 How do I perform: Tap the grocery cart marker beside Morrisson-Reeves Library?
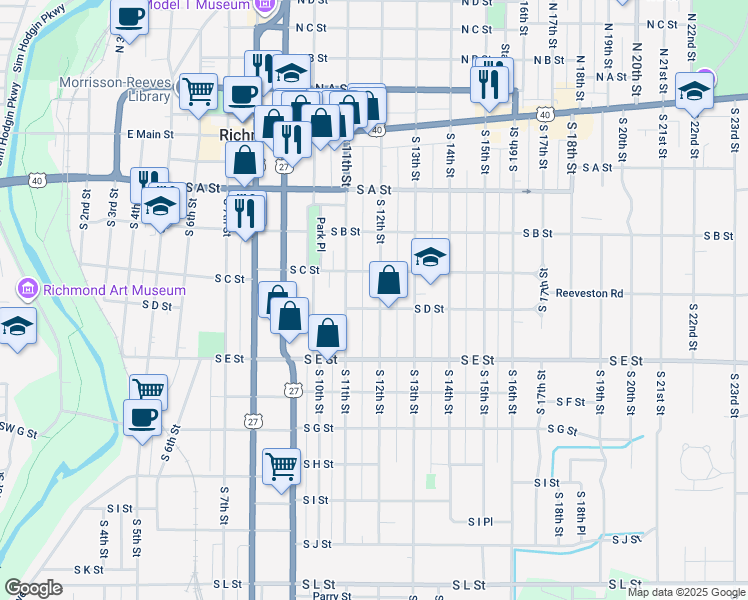(200, 91)
